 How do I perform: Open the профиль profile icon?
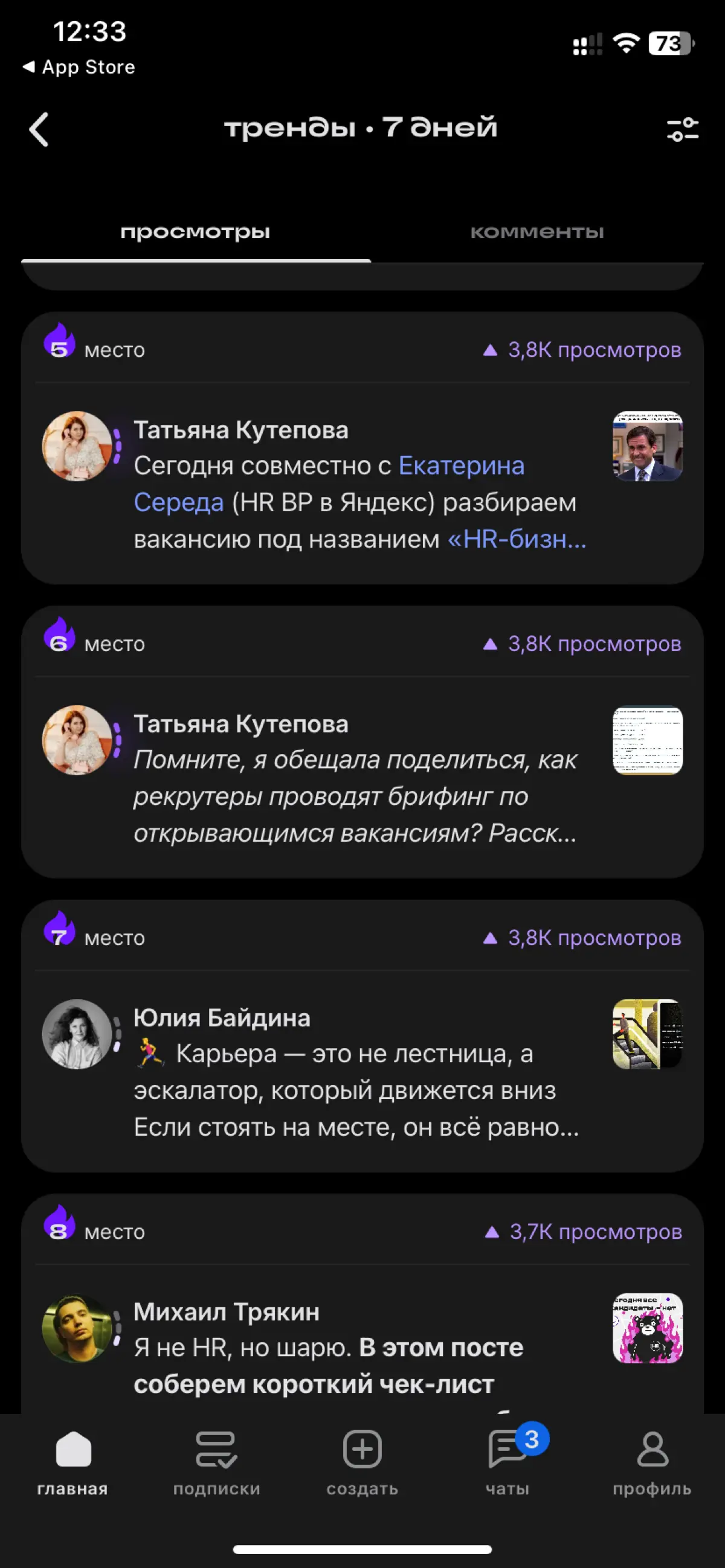coord(652,1451)
